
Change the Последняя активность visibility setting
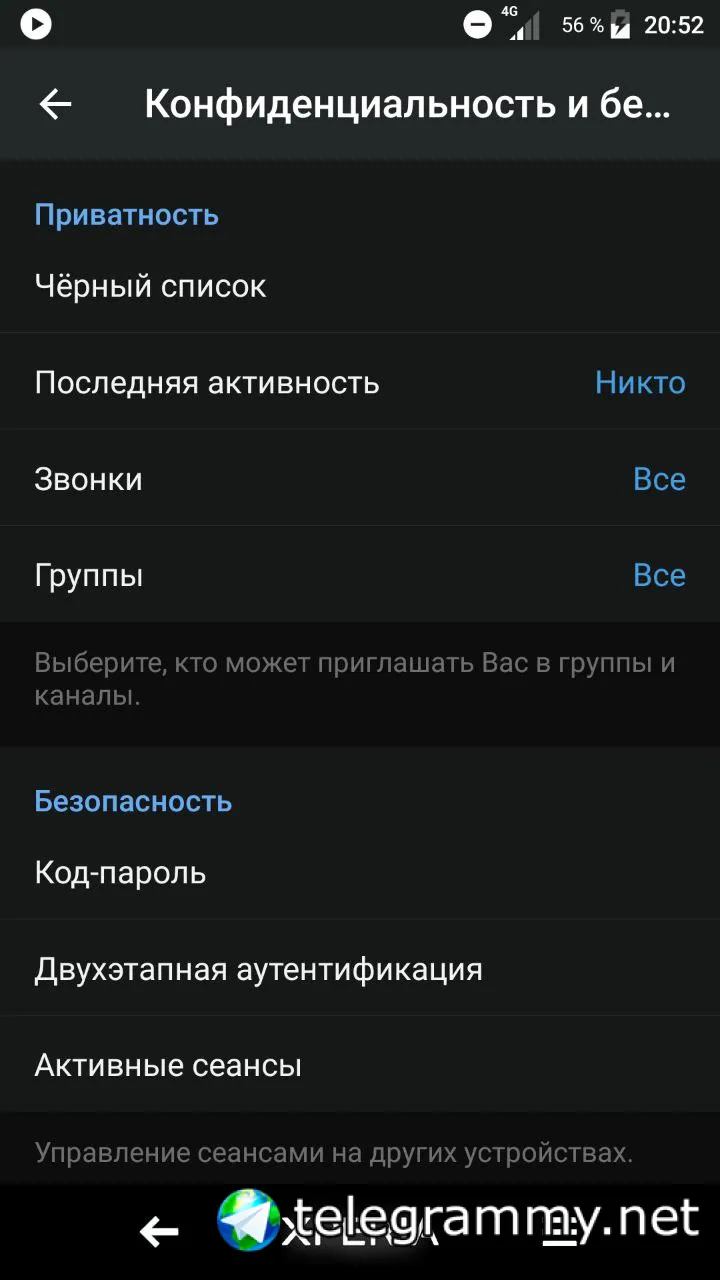pyautogui.click(x=360, y=382)
